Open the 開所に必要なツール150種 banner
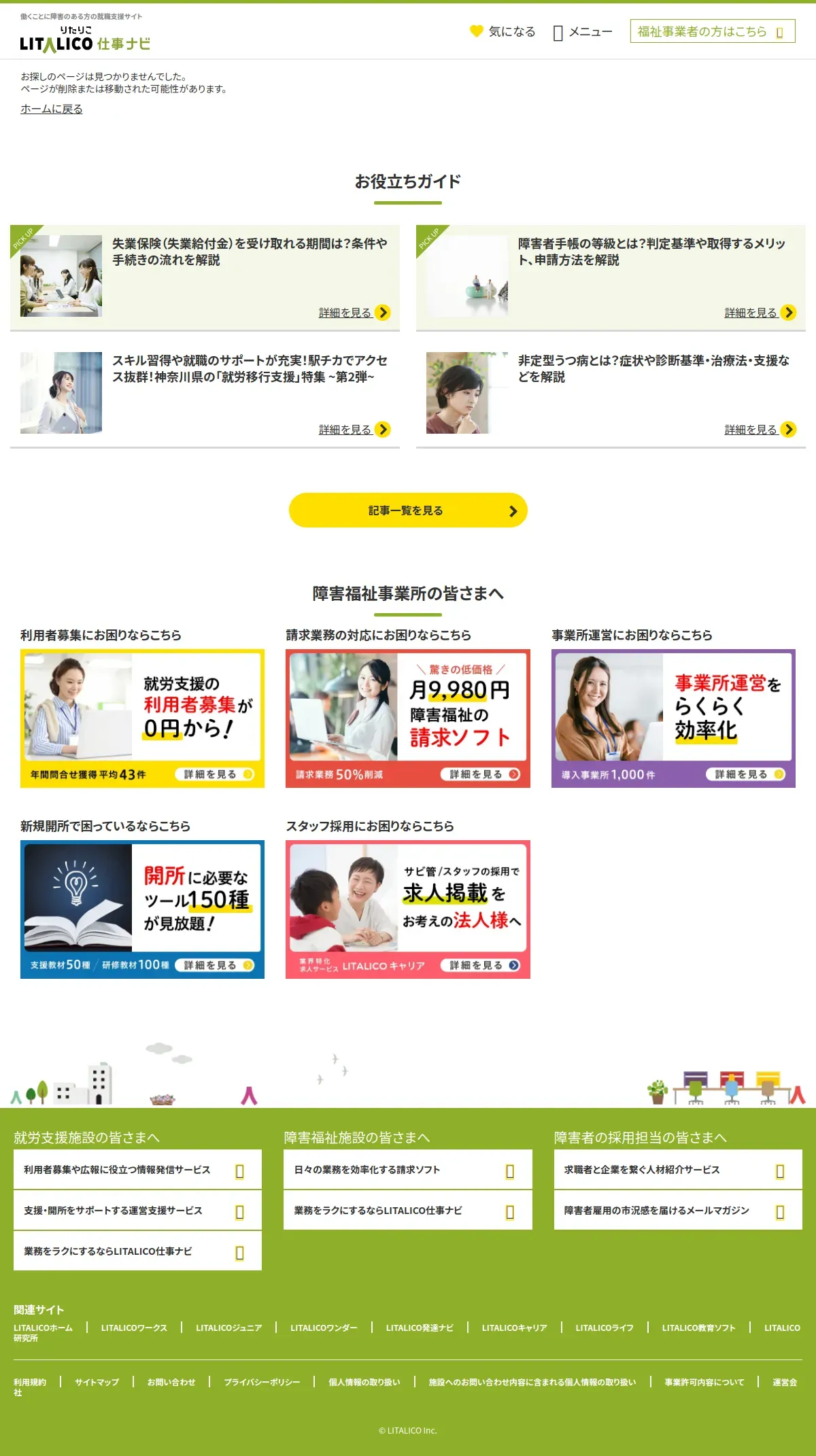Image resolution: width=816 pixels, height=1456 pixels. (142, 909)
